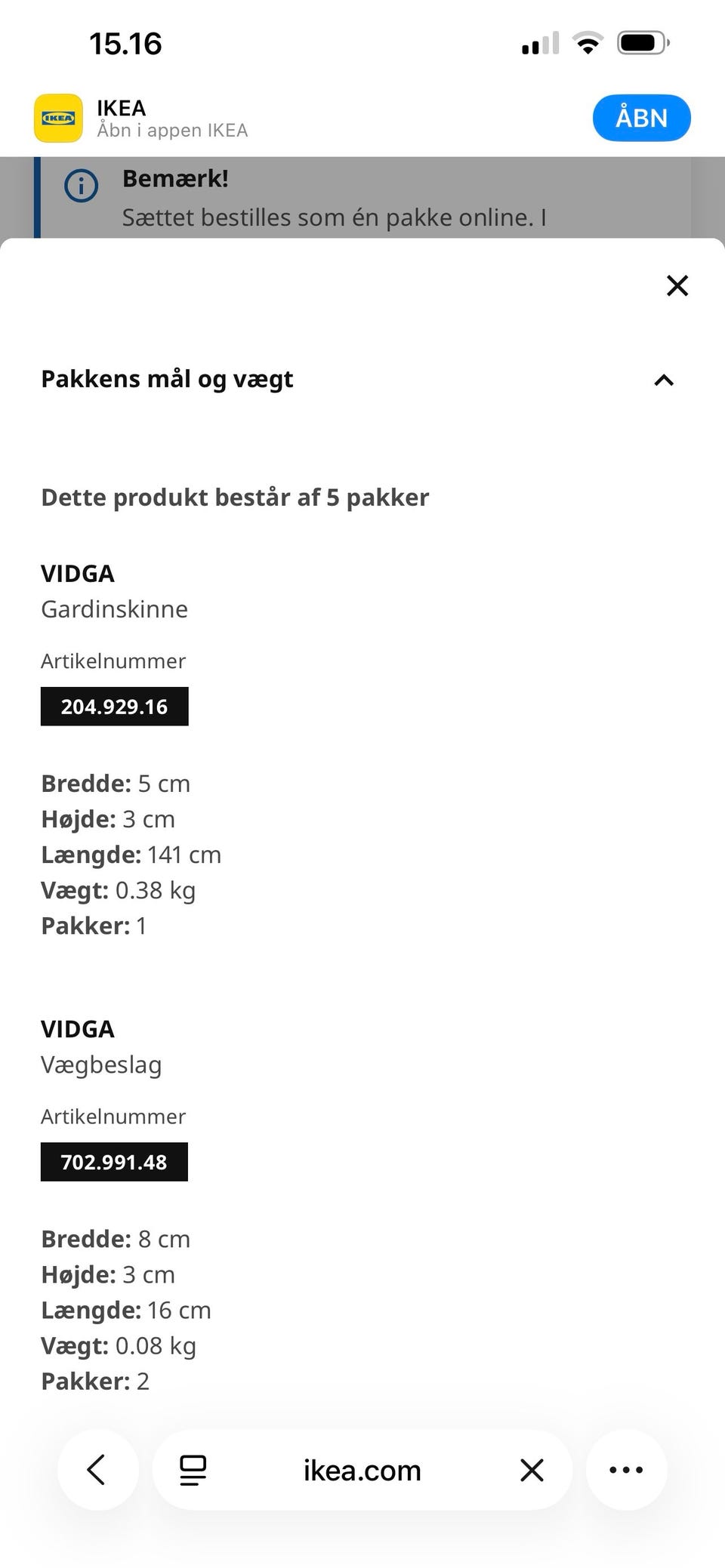This screenshot has height=1568, width=725.
Task: Tap the info icon next to Bemærk
Action: 81,186
